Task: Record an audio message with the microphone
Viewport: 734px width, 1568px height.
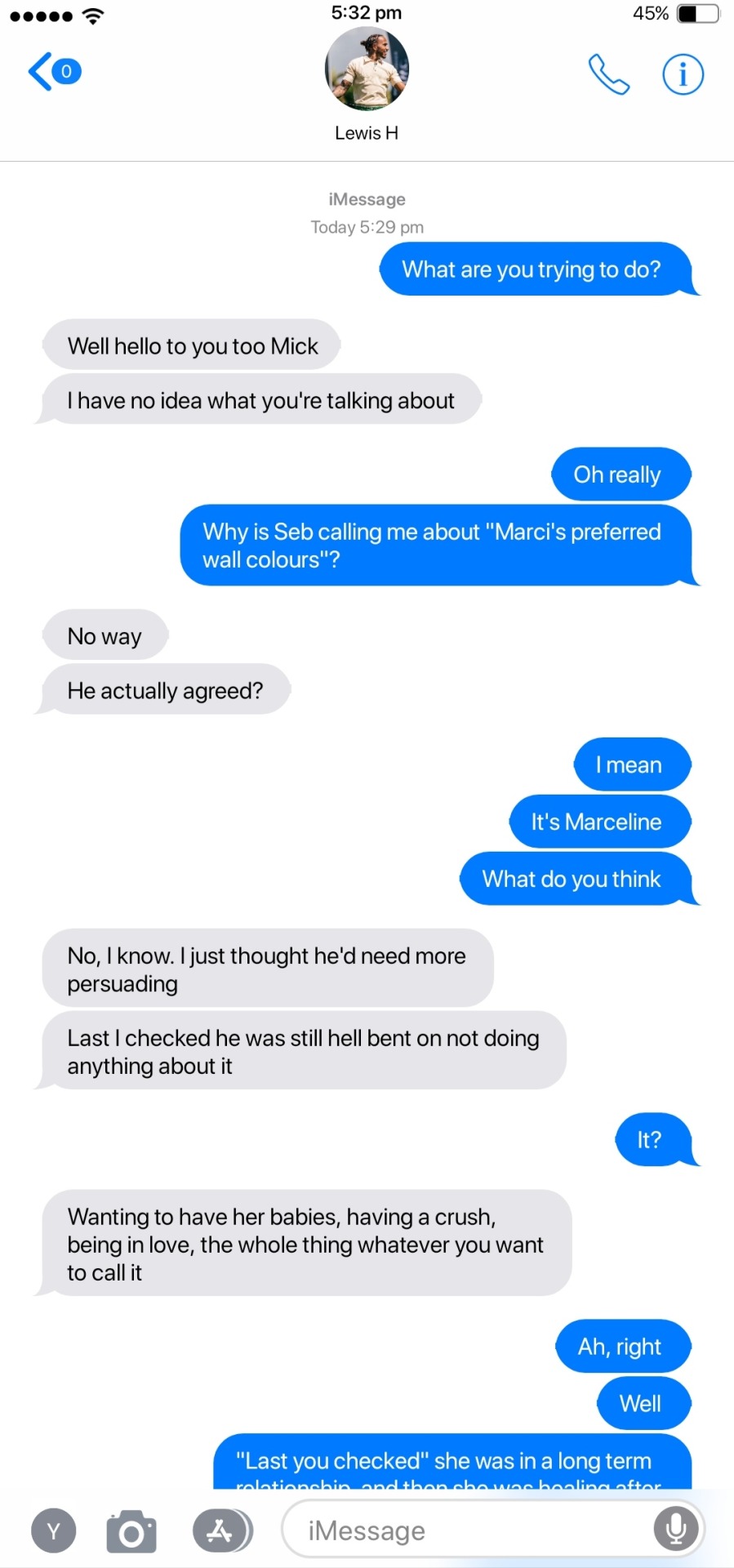Action: (676, 1530)
